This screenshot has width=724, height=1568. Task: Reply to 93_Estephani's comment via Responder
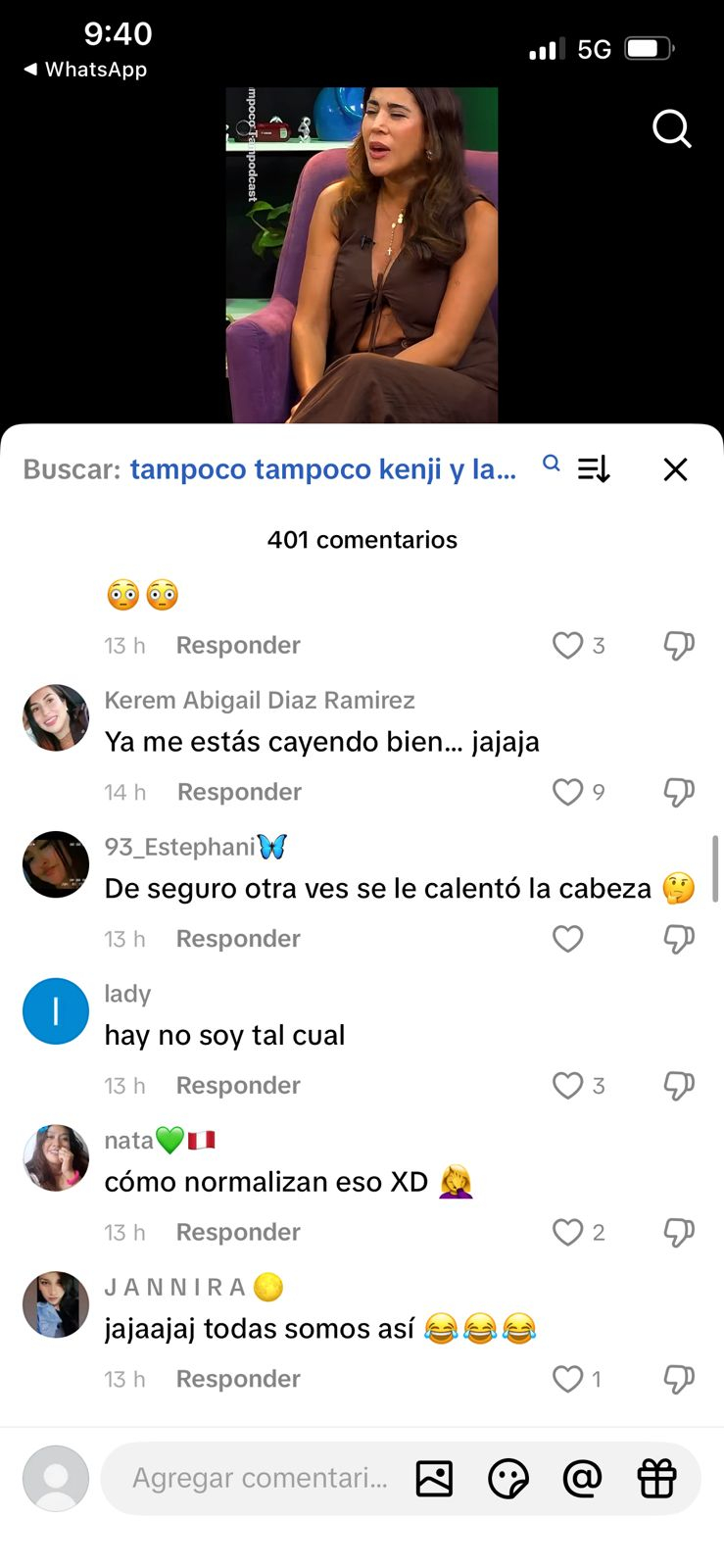(237, 938)
